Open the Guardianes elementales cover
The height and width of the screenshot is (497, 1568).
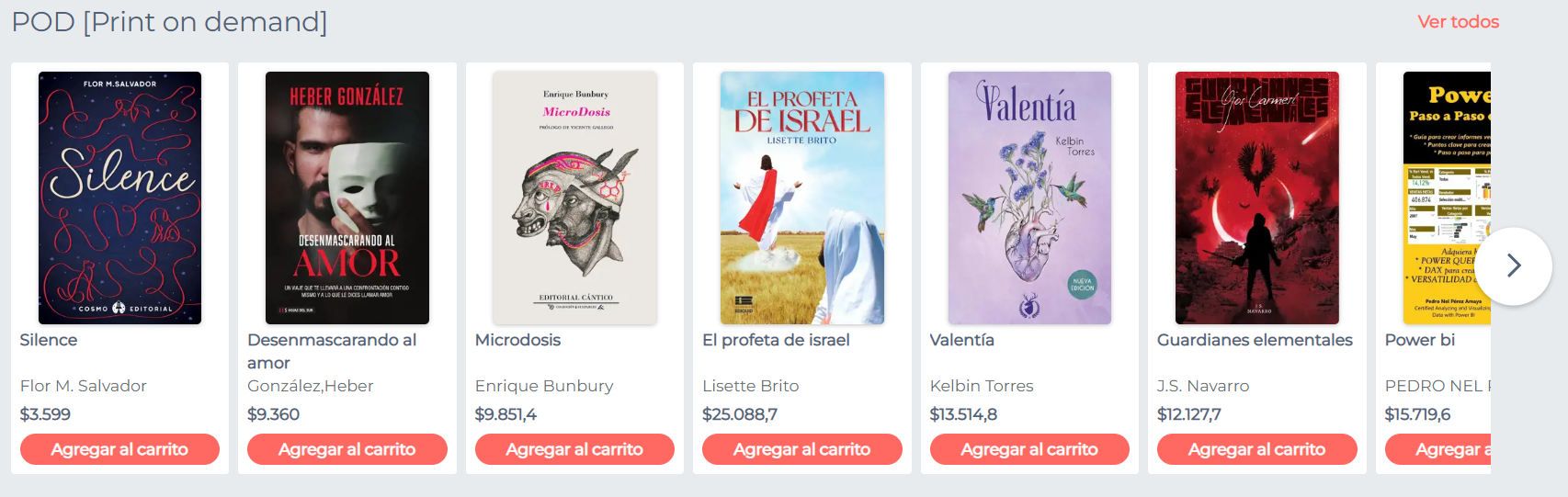click(x=1256, y=198)
